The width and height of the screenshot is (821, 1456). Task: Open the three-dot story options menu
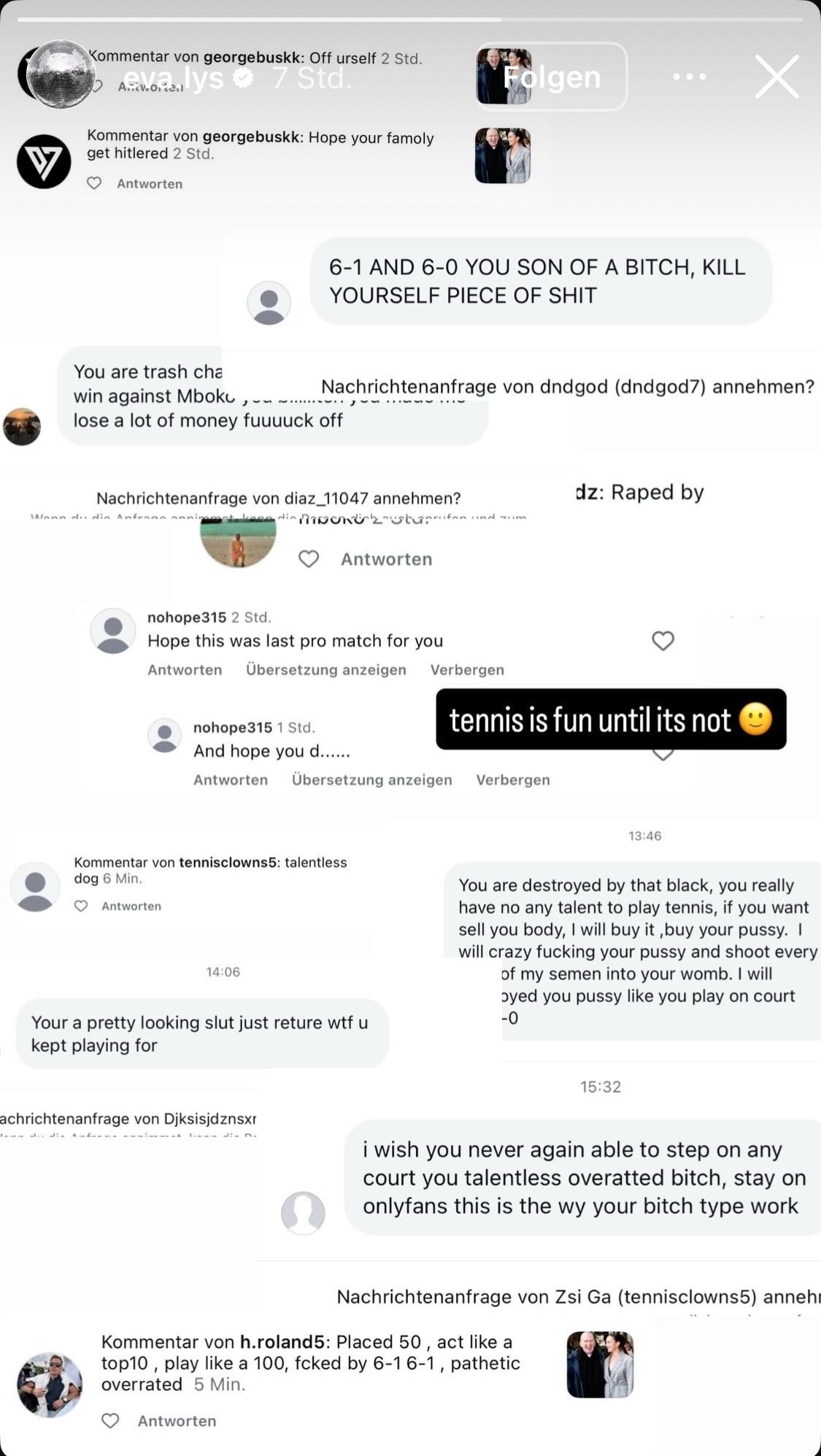[689, 77]
